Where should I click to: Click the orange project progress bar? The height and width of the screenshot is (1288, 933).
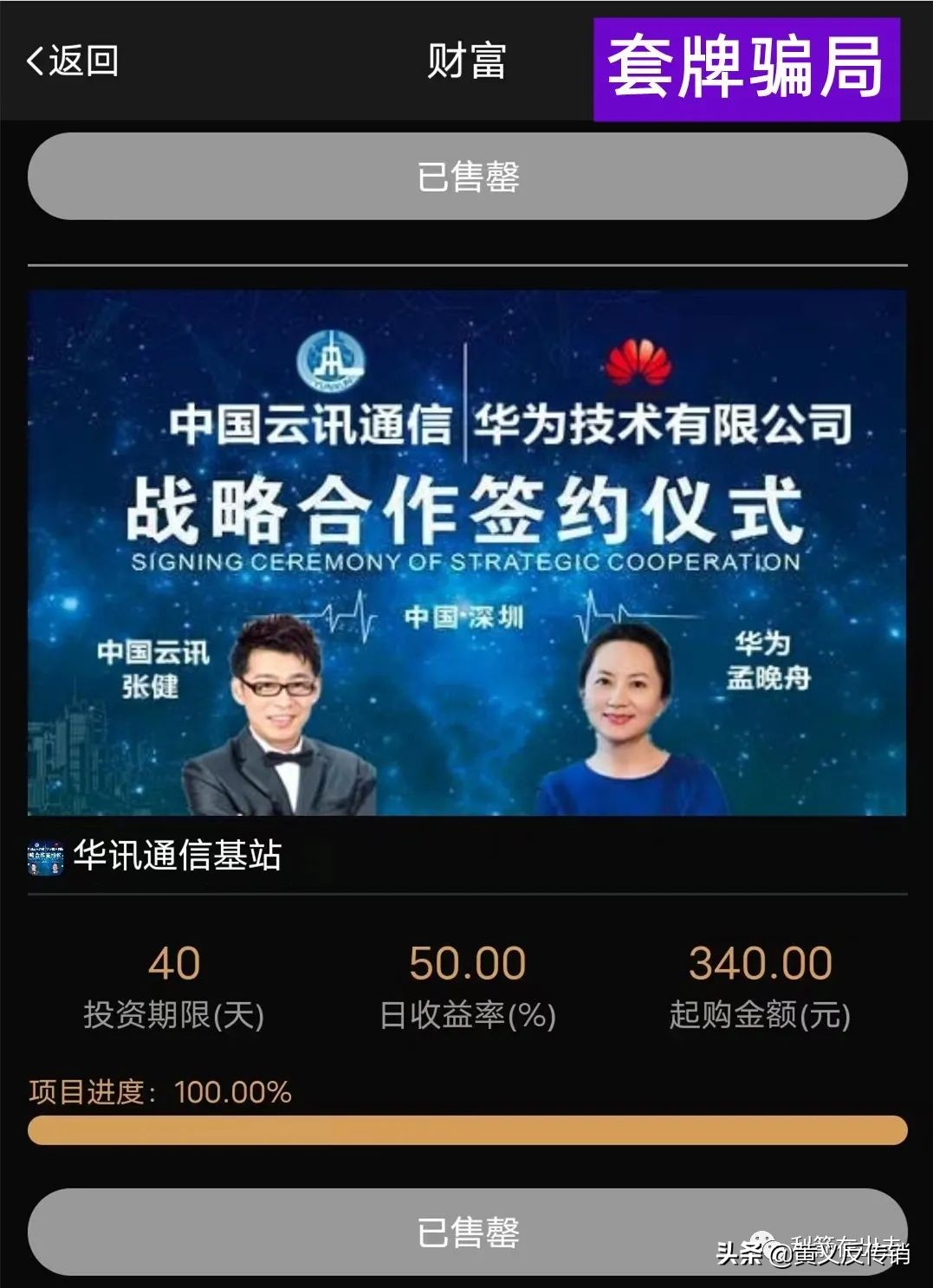point(466,1126)
